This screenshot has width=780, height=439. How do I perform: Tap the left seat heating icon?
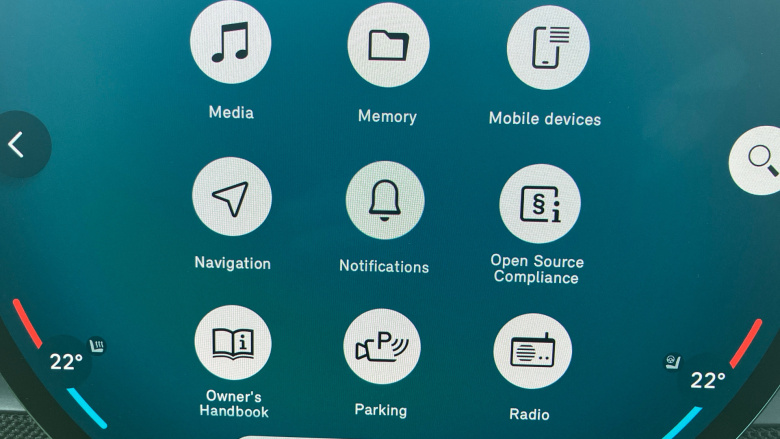pyautogui.click(x=97, y=346)
